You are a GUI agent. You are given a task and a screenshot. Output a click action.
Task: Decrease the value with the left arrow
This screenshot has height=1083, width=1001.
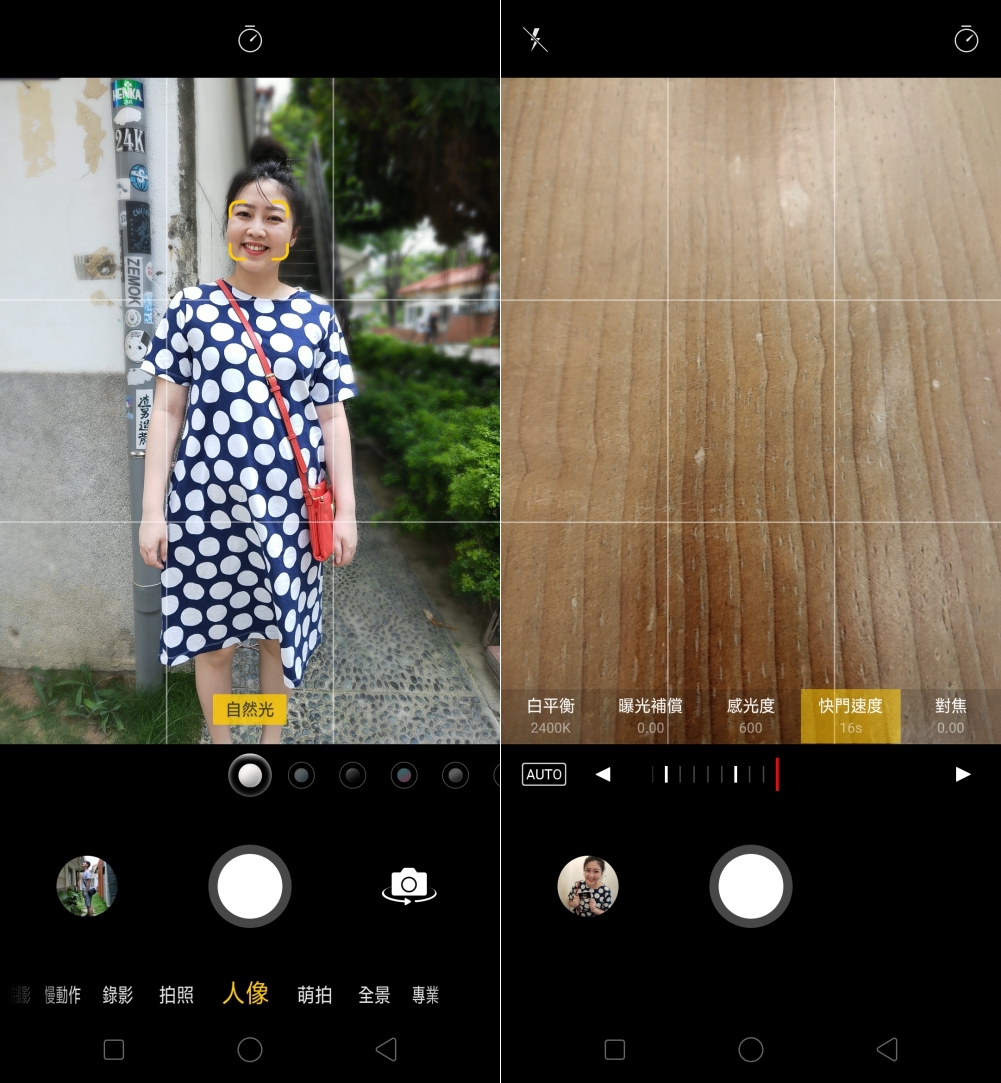tap(603, 774)
